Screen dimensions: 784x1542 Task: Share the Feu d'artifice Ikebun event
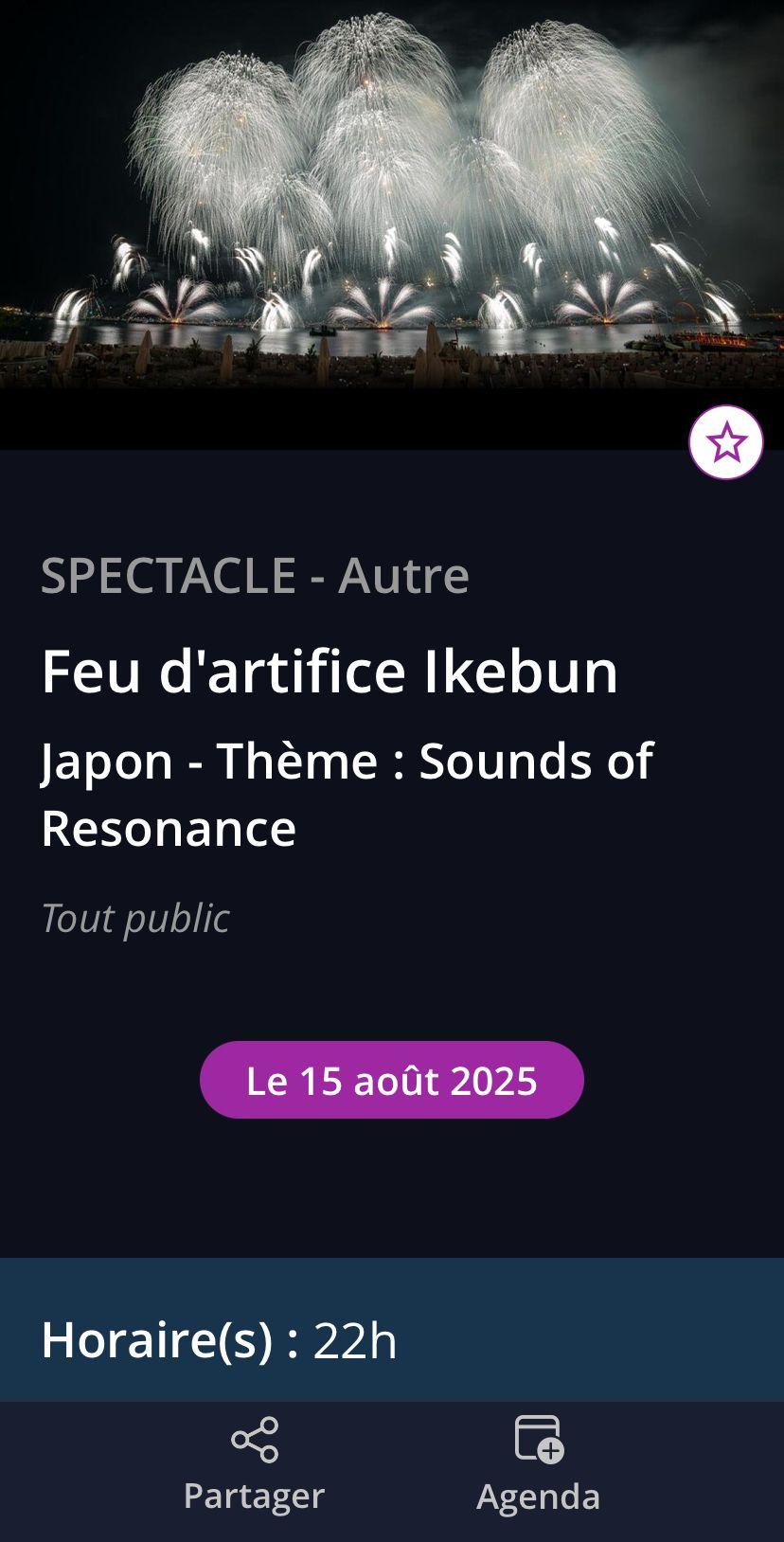point(254,1464)
